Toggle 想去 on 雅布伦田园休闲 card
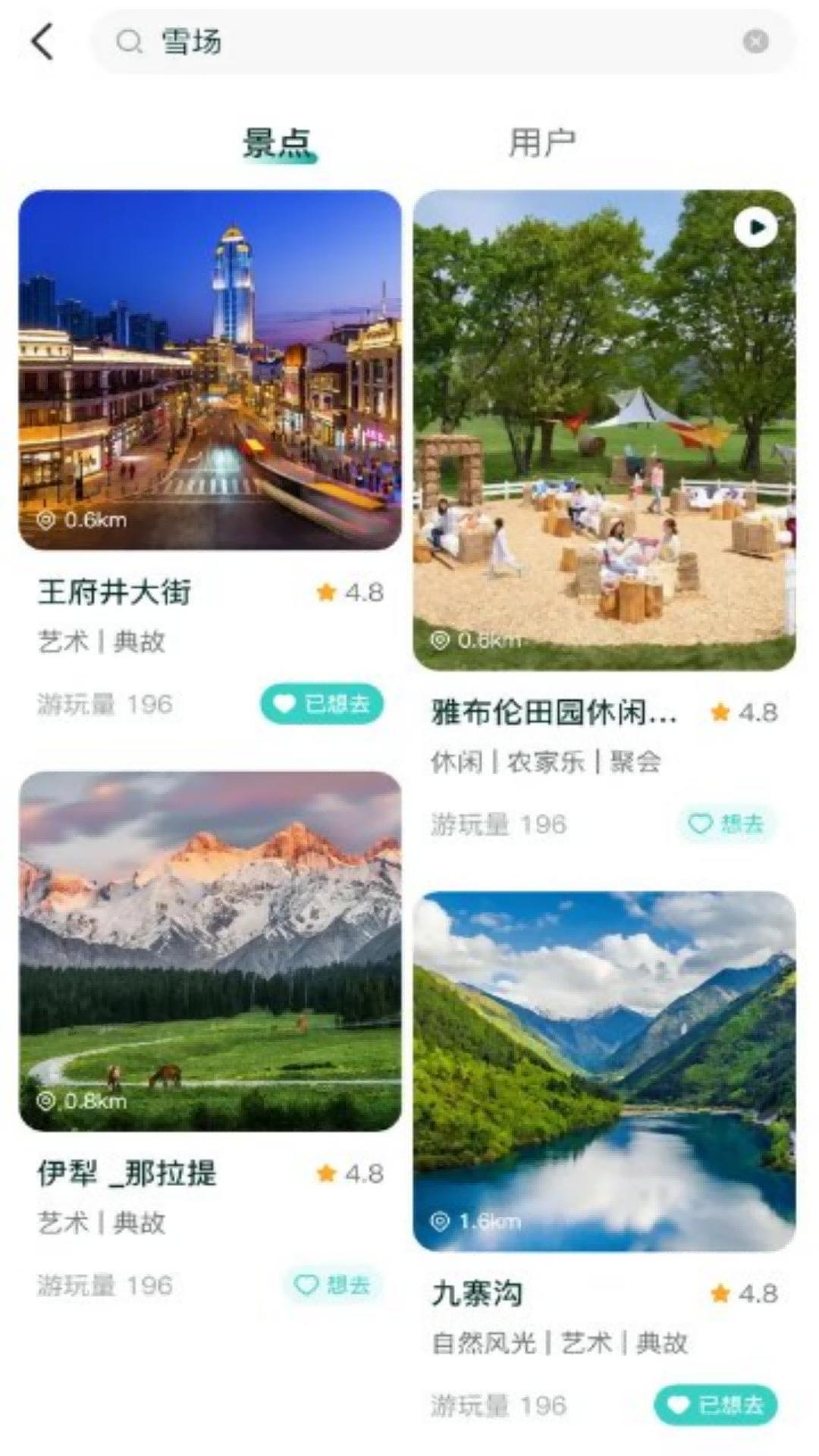Screen dimensions: 819x1456 pyautogui.click(x=726, y=825)
